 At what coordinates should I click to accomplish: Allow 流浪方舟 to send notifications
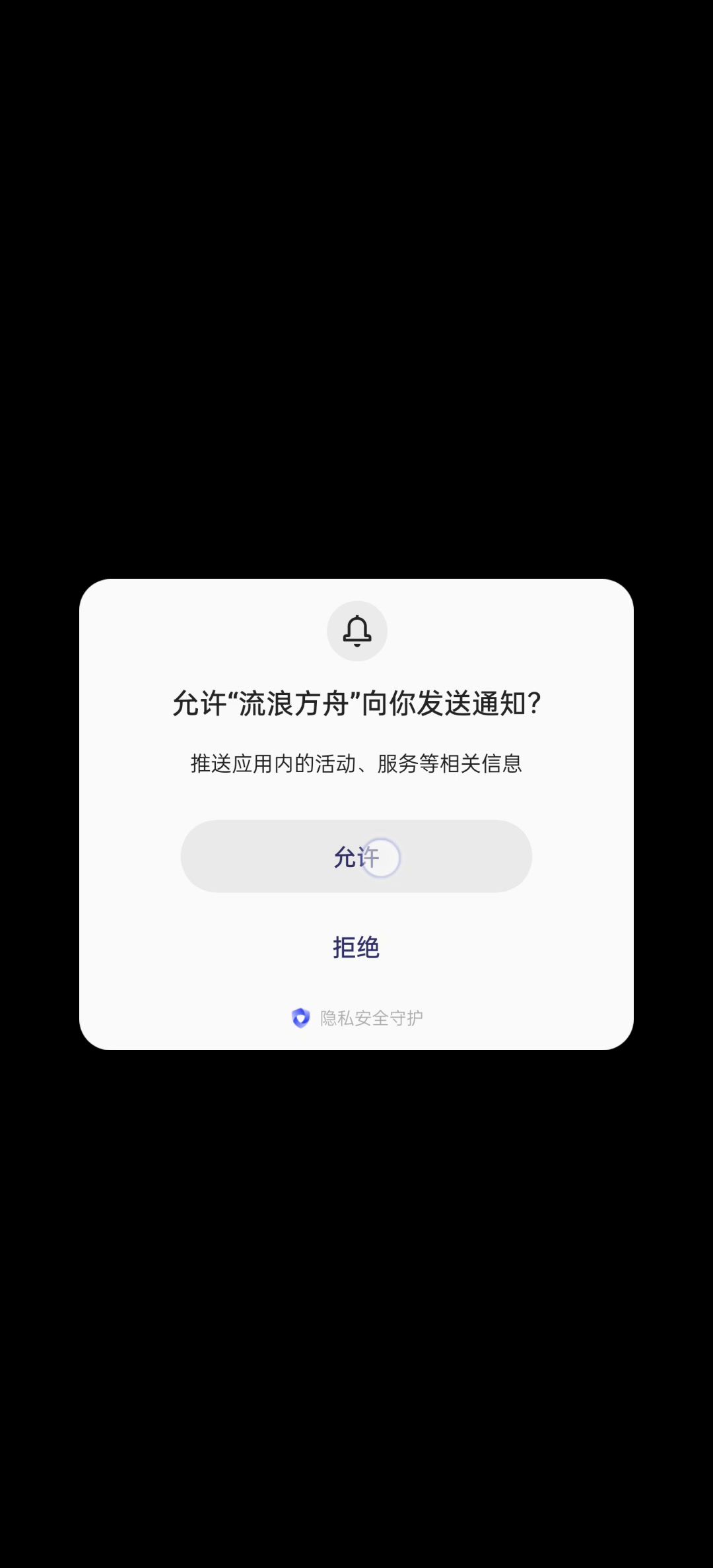point(356,856)
